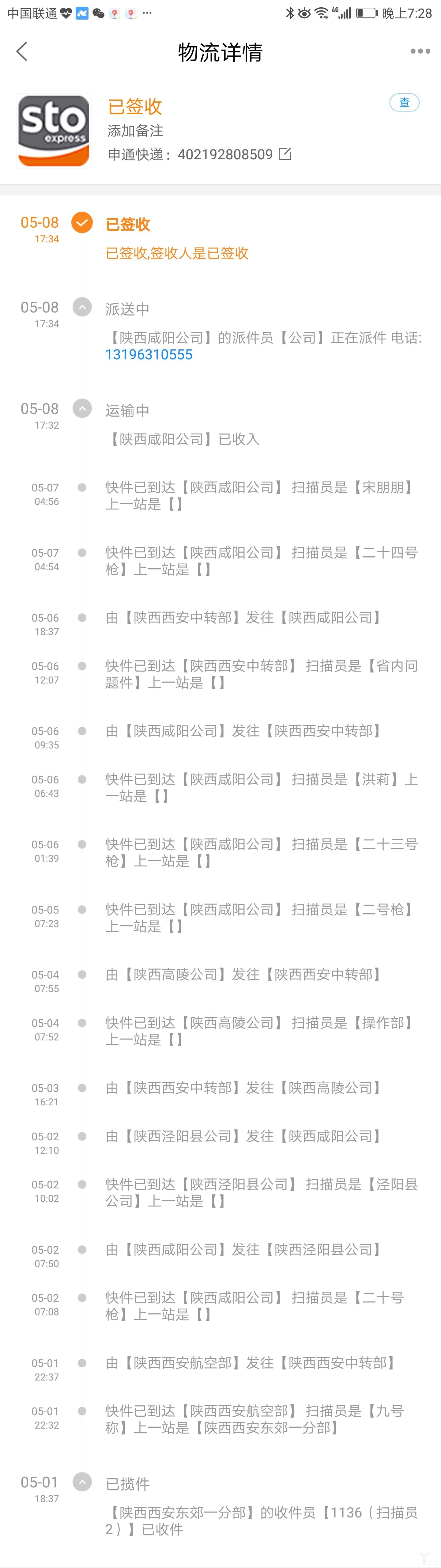
Task: Collapse the 已揽件 timeline step
Action: [x=82, y=1482]
